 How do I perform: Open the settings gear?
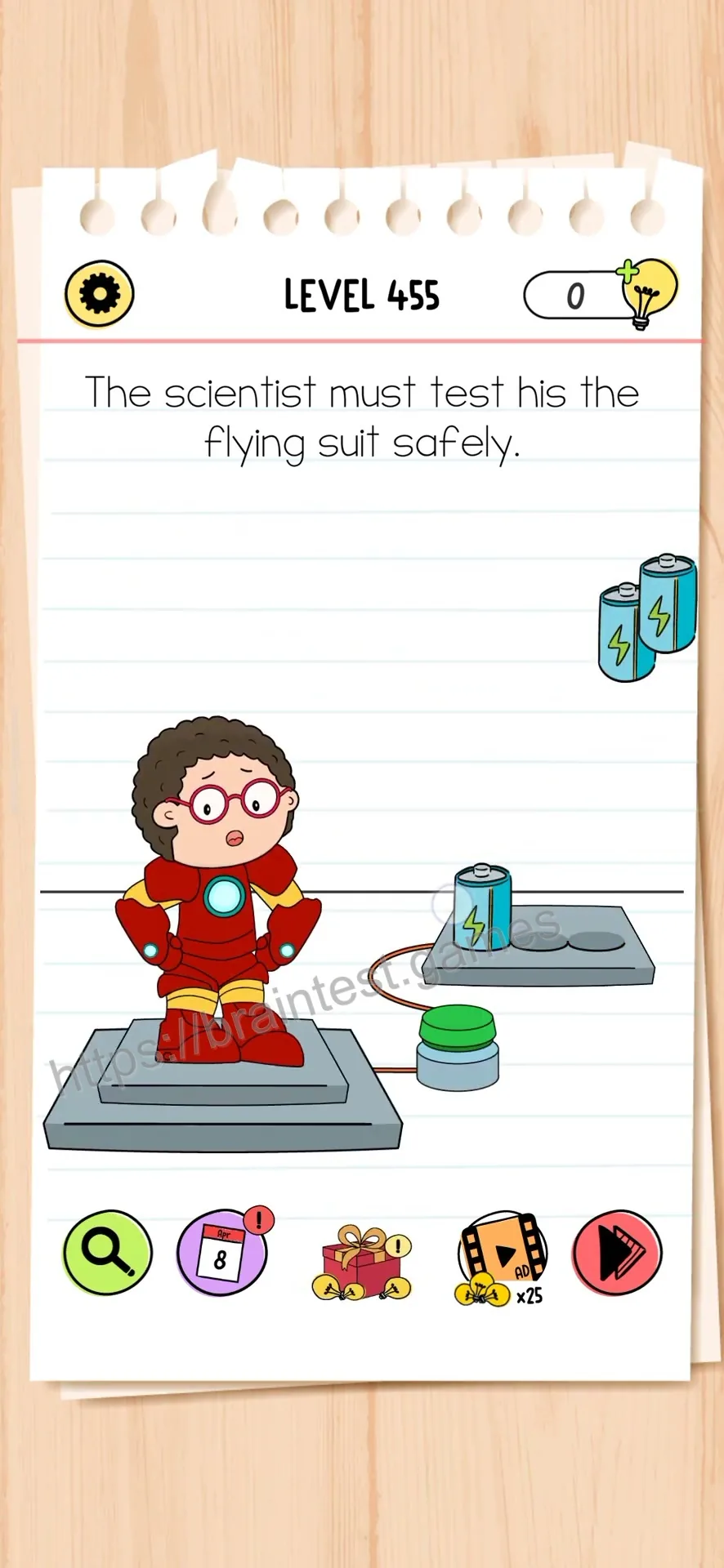click(100, 294)
